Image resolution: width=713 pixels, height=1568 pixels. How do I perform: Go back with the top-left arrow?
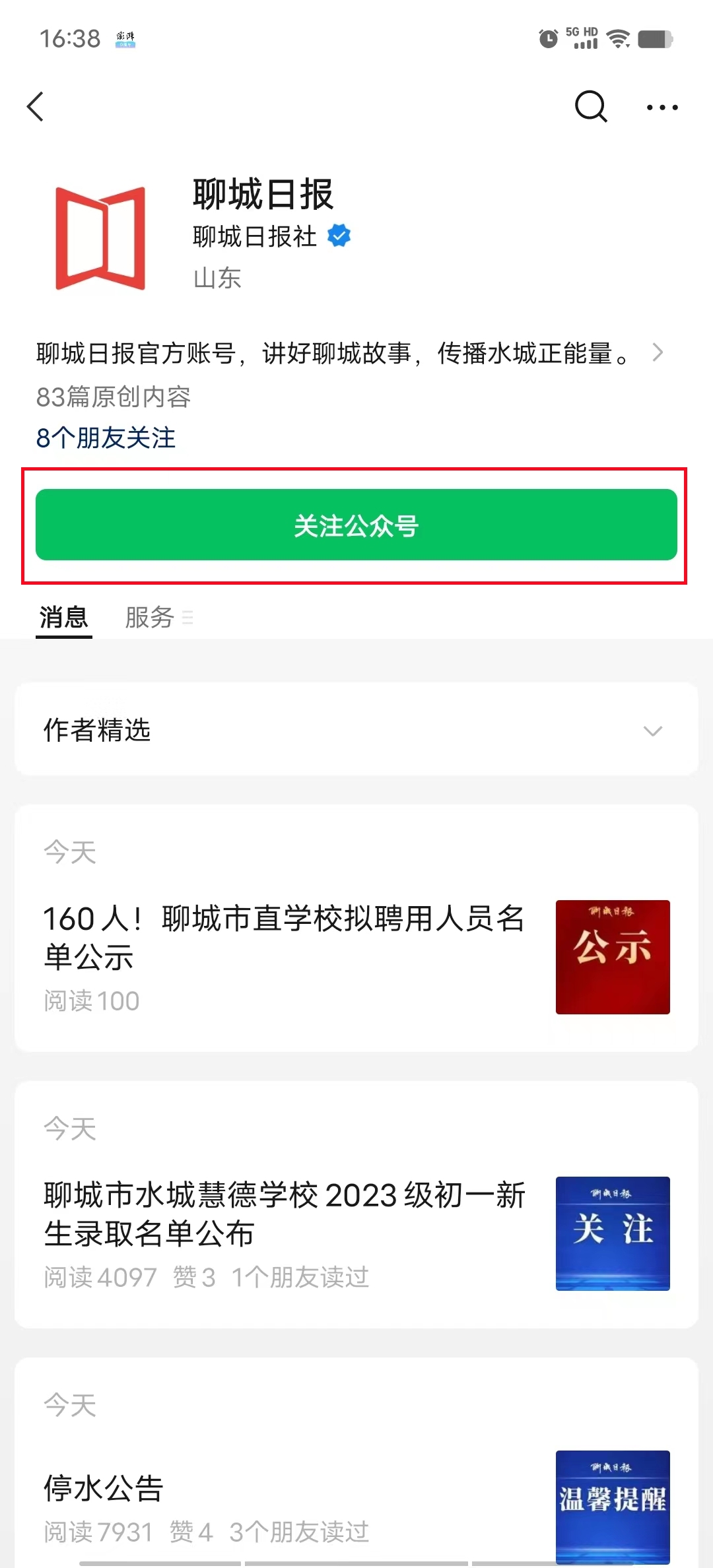36,107
